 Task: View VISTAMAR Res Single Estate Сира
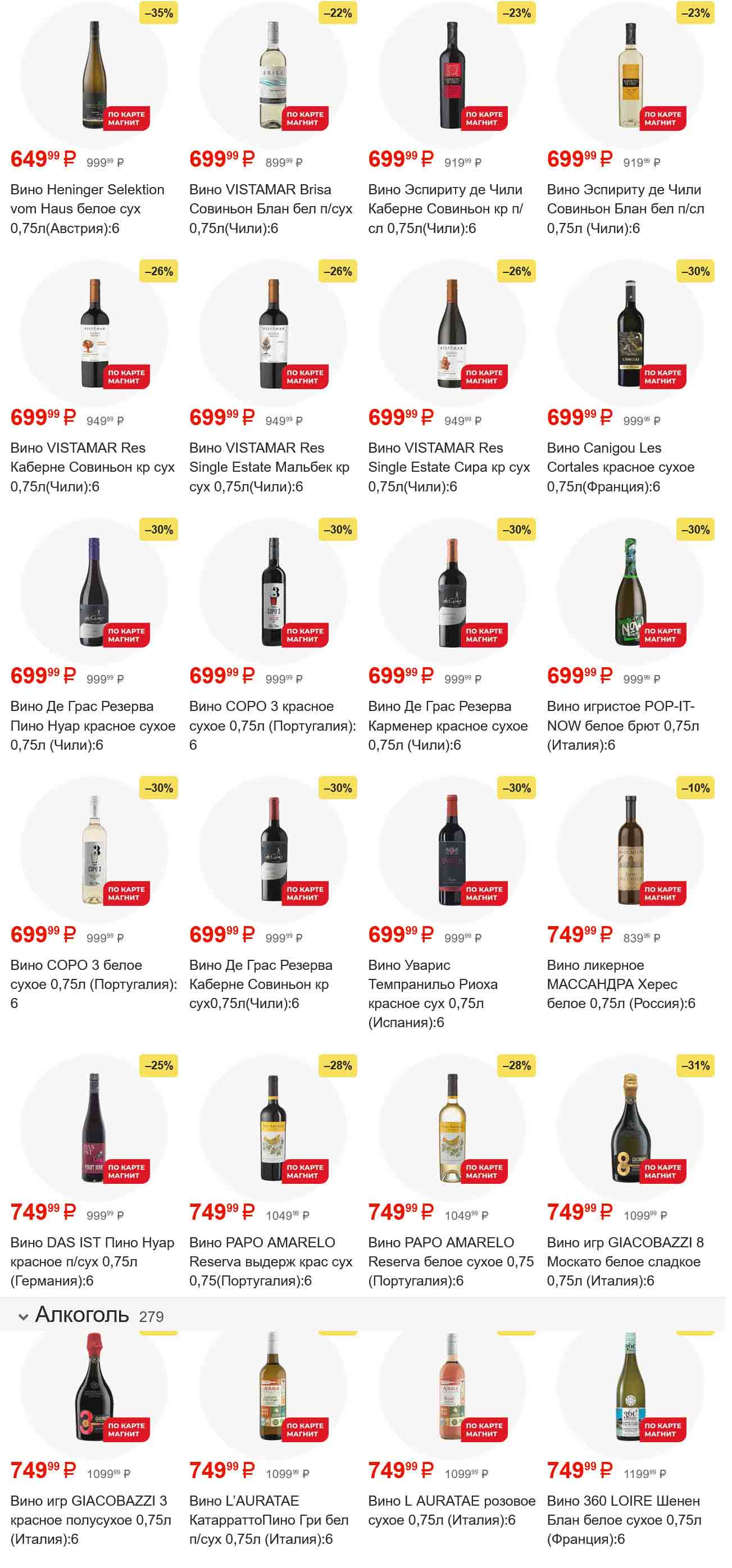pos(448,467)
